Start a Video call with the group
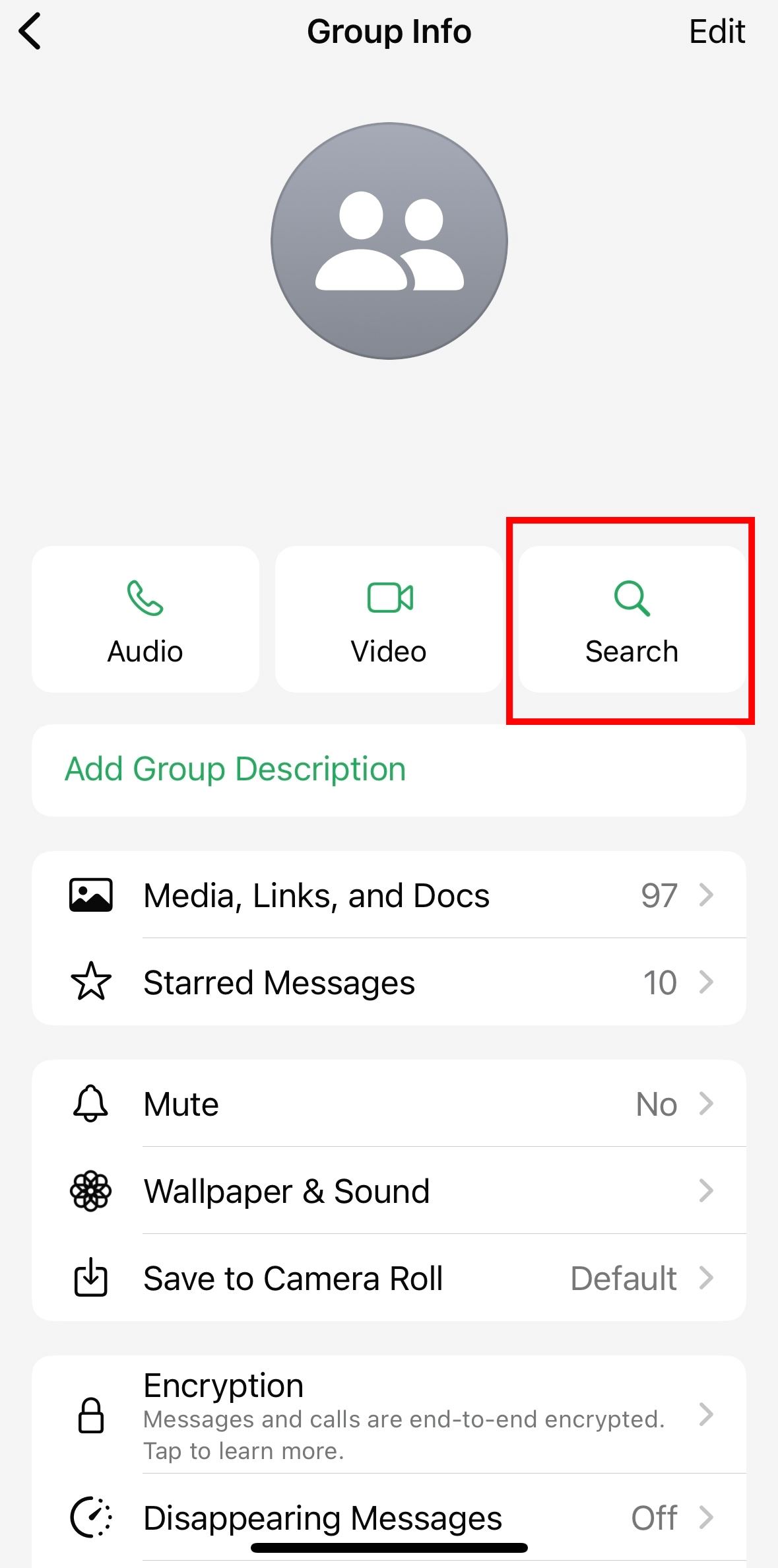Viewport: 778px width, 1568px height. pos(389,617)
